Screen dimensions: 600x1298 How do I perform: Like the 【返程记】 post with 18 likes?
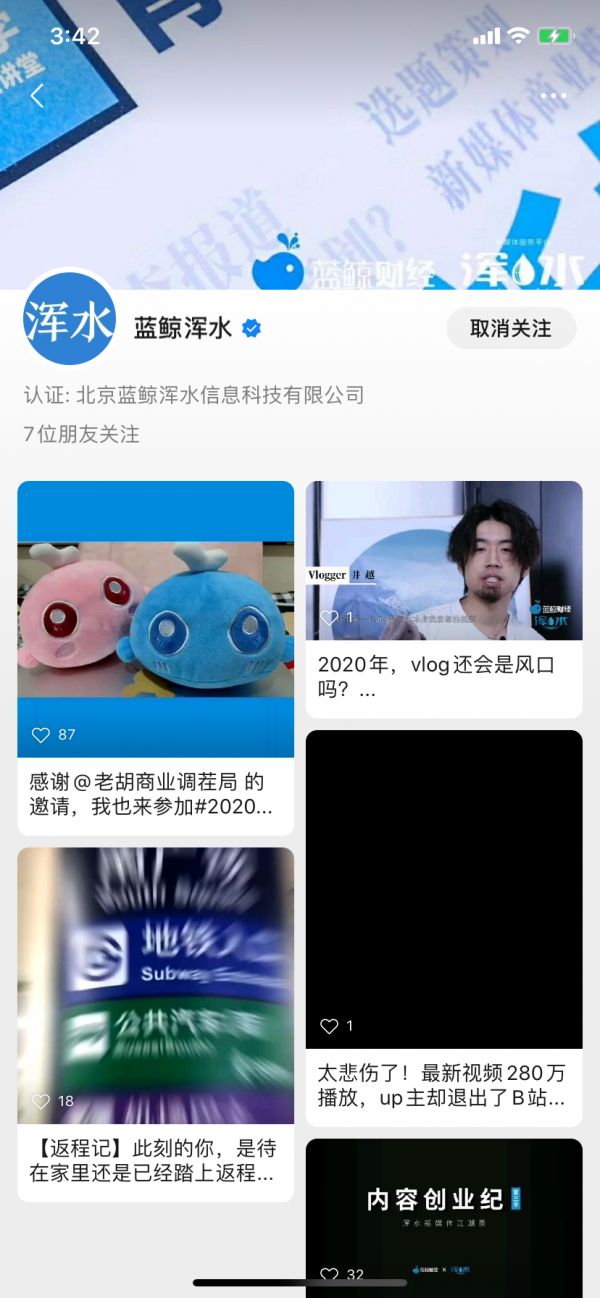[x=41, y=1101]
